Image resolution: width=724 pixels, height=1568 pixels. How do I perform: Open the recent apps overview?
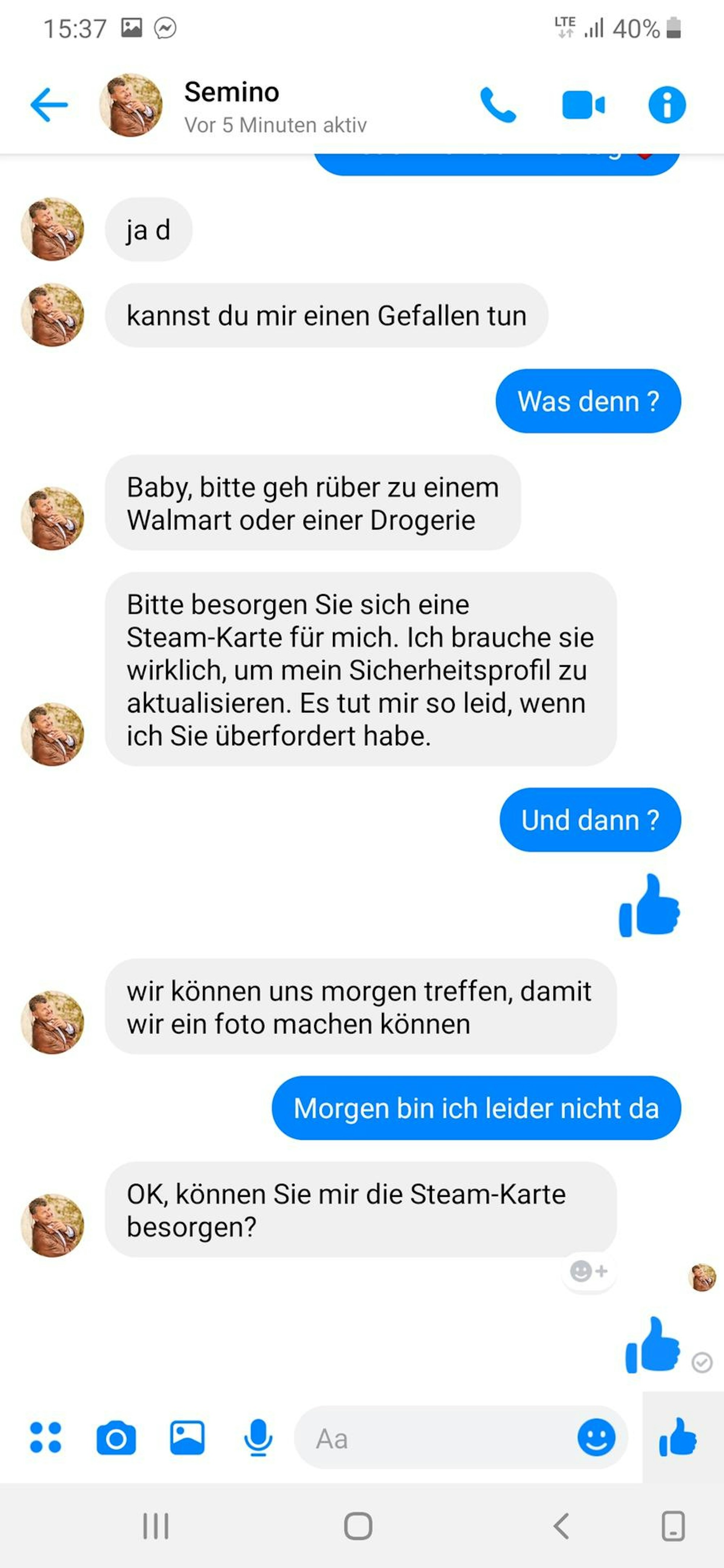tap(155, 1526)
